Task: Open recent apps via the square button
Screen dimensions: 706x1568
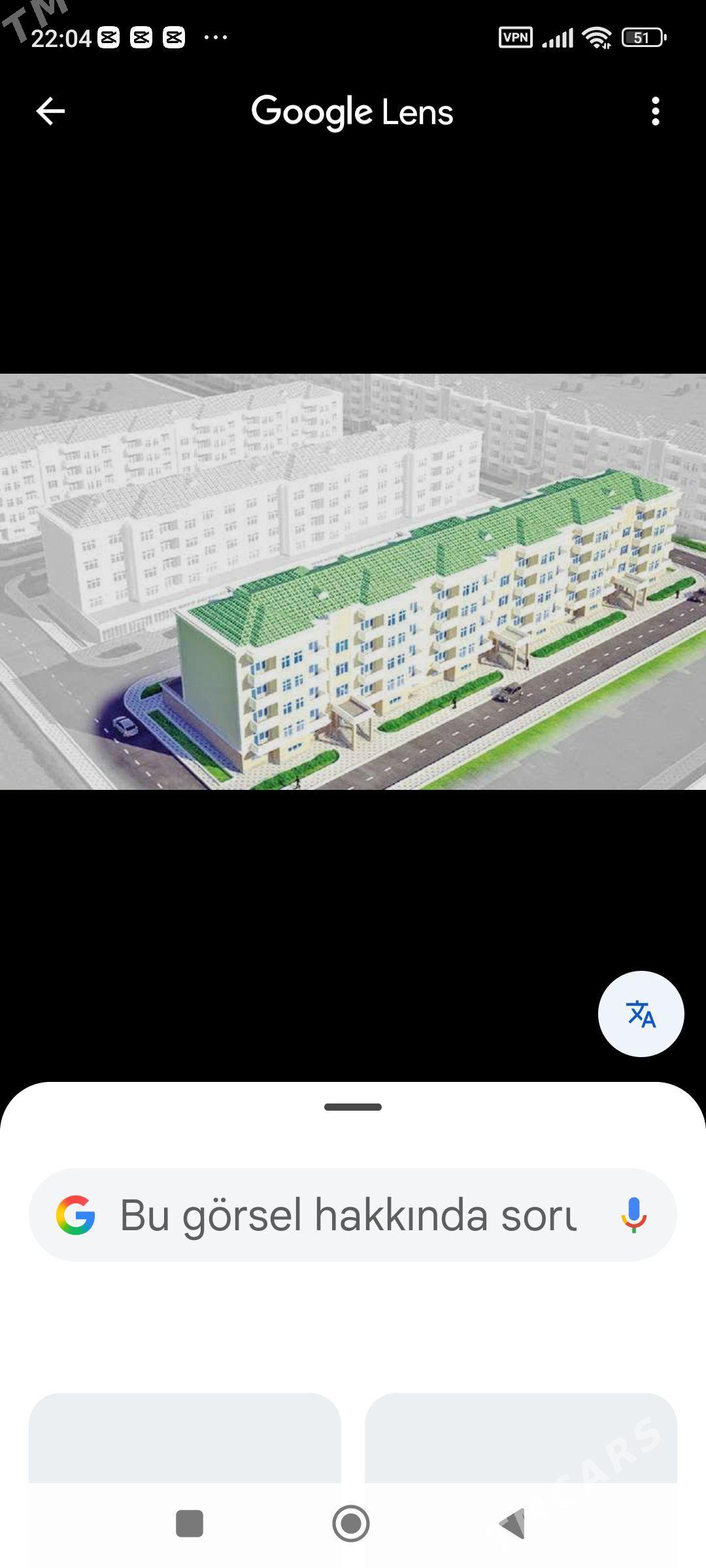Action: 190,1524
